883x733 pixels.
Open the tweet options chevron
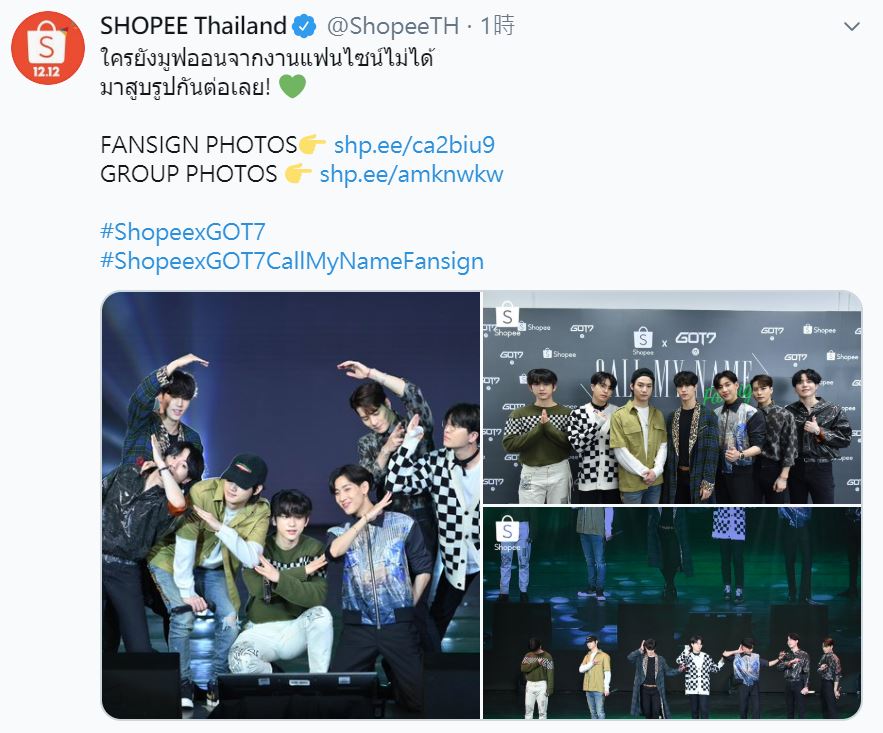click(851, 27)
